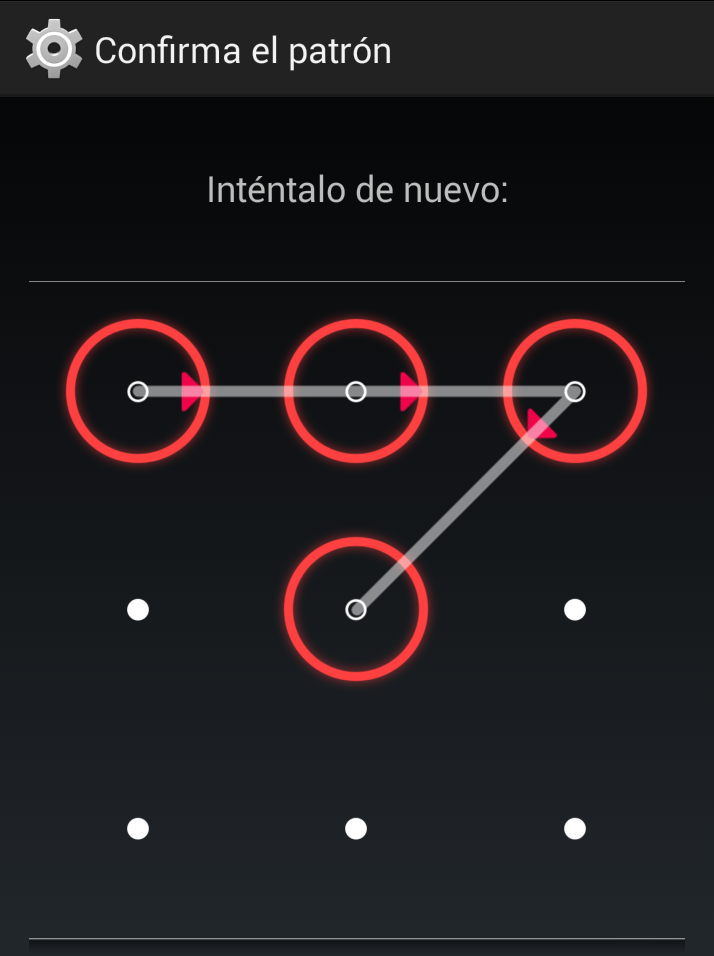Tap the center dot of the pattern grid

tap(356, 609)
